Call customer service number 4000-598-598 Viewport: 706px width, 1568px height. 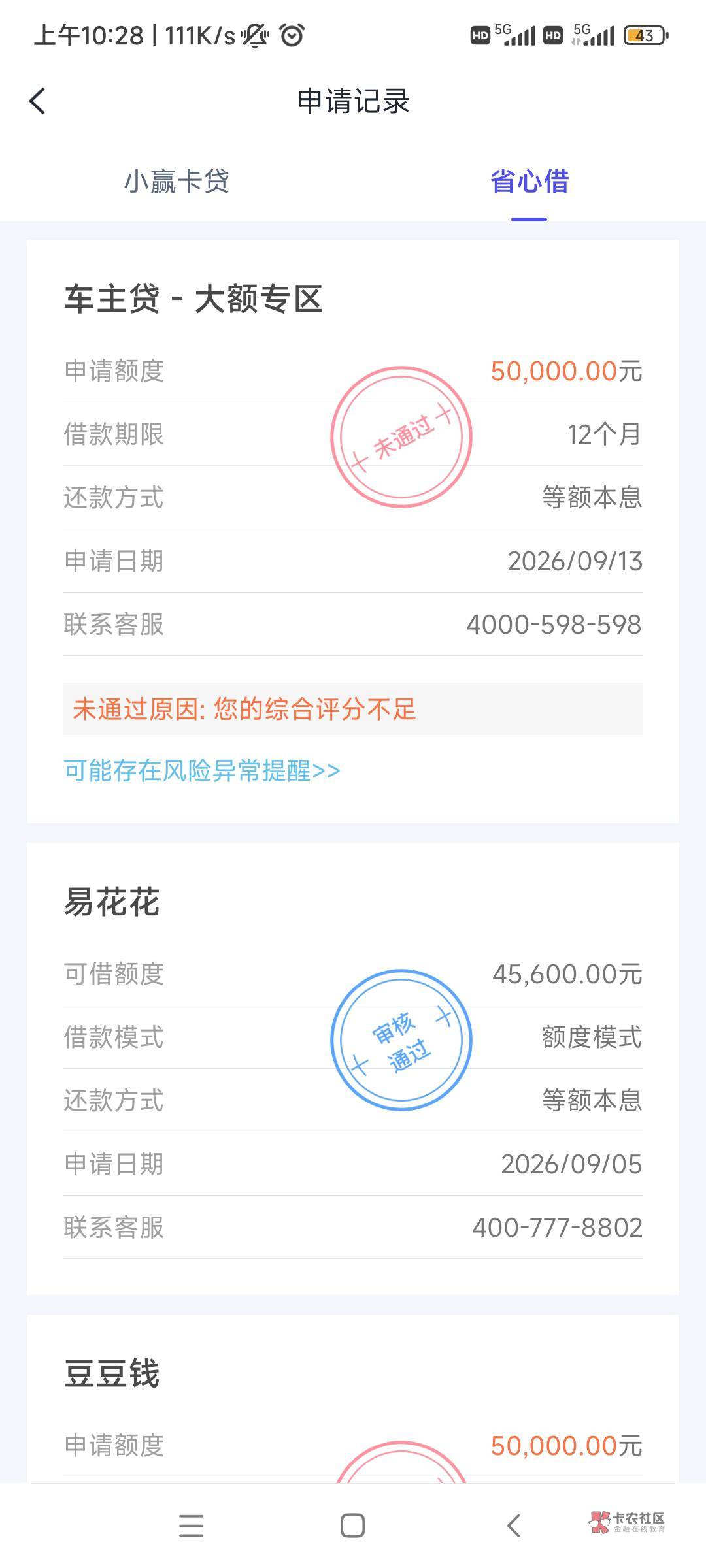(554, 625)
